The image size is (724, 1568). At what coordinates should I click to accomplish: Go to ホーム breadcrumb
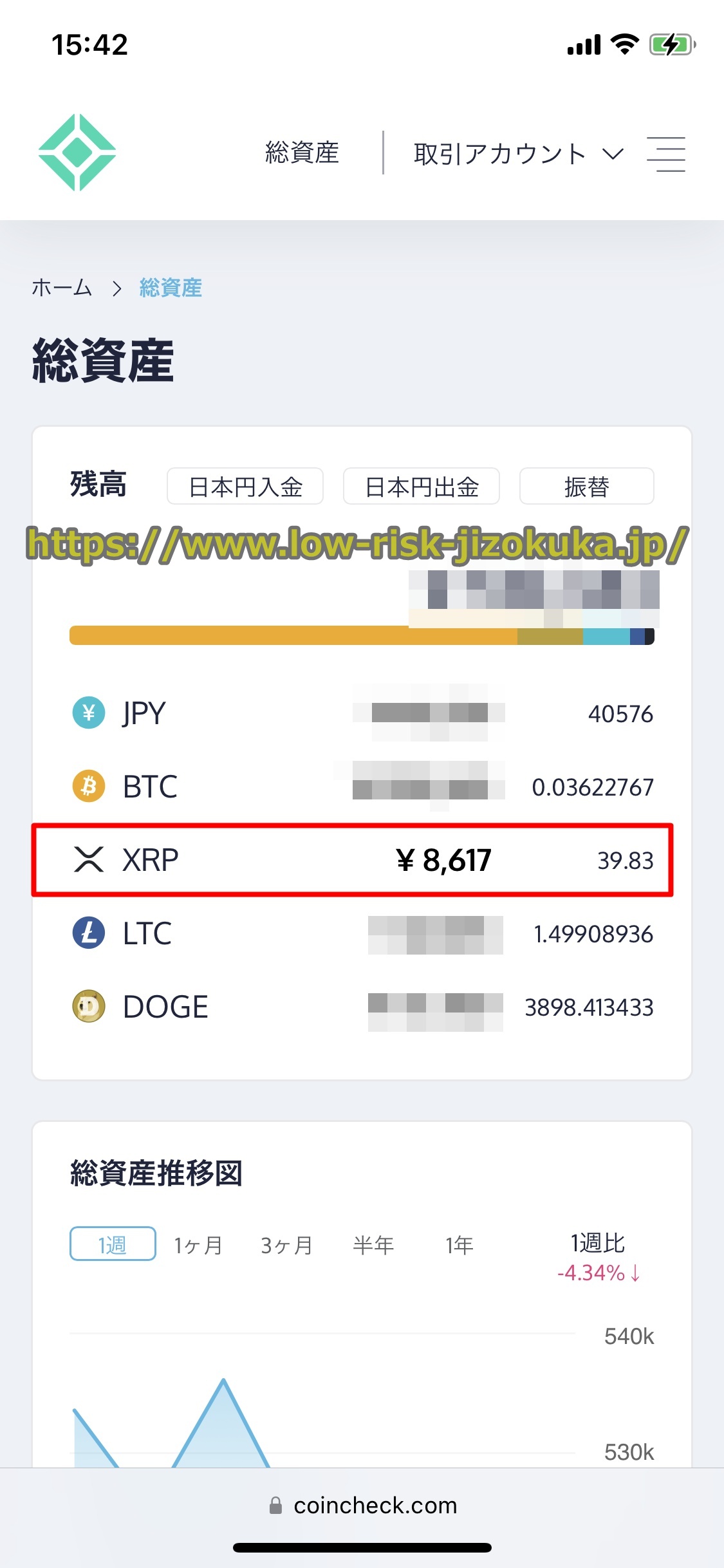(x=62, y=288)
